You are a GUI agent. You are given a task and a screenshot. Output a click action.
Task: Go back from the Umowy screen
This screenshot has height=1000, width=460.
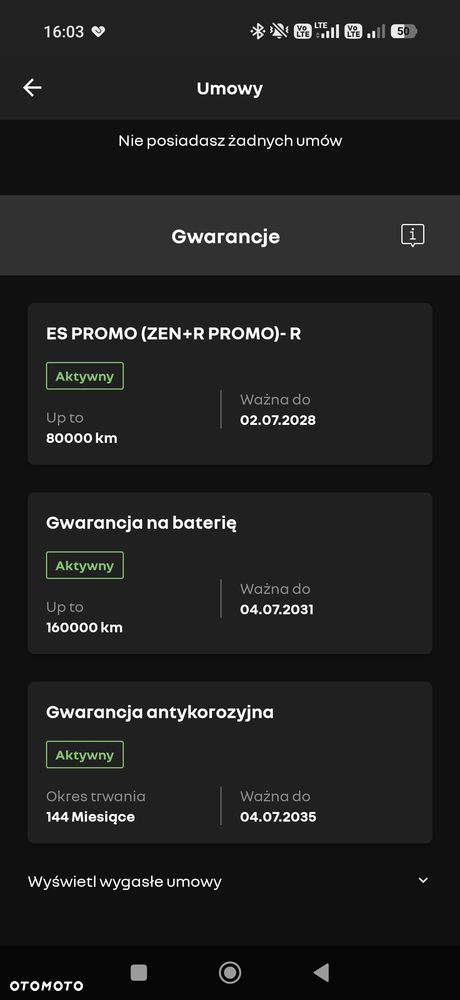[33, 88]
